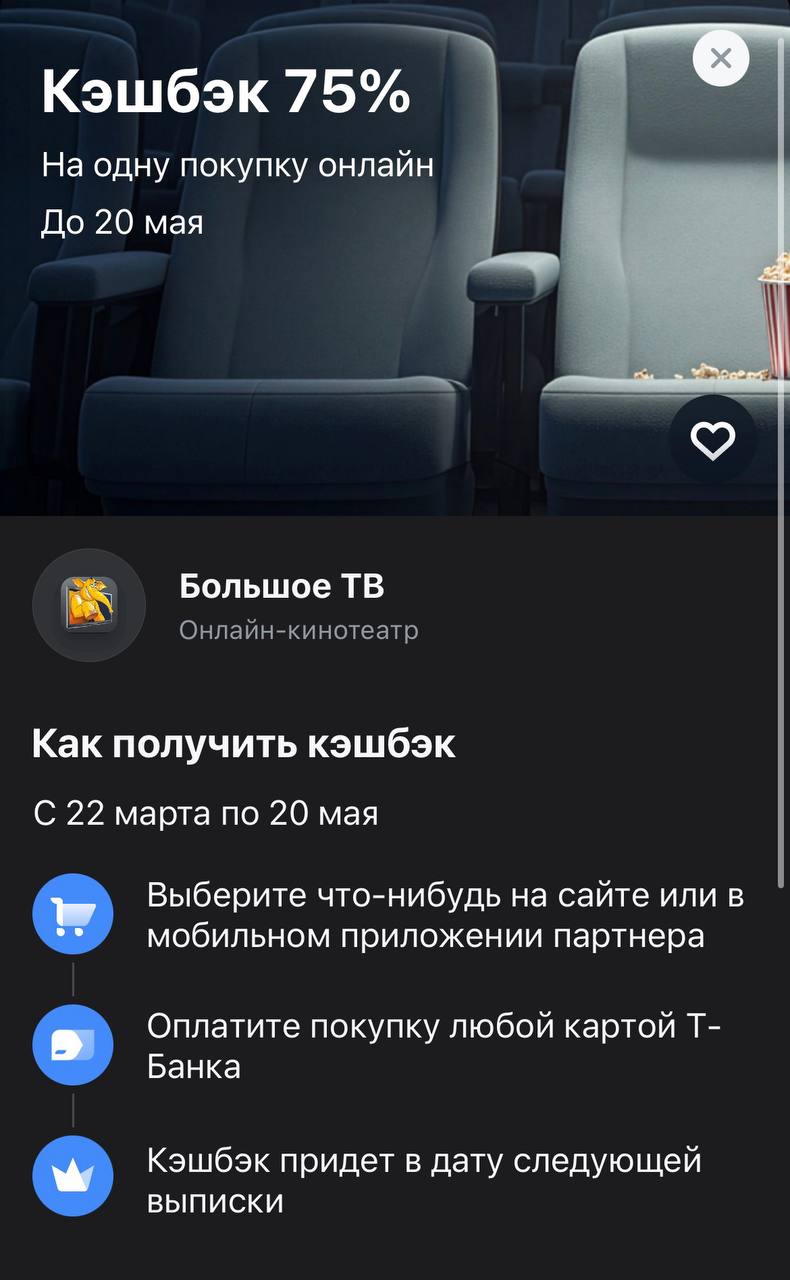
Task: Close the 75% cashback offer
Action: (x=720, y=58)
